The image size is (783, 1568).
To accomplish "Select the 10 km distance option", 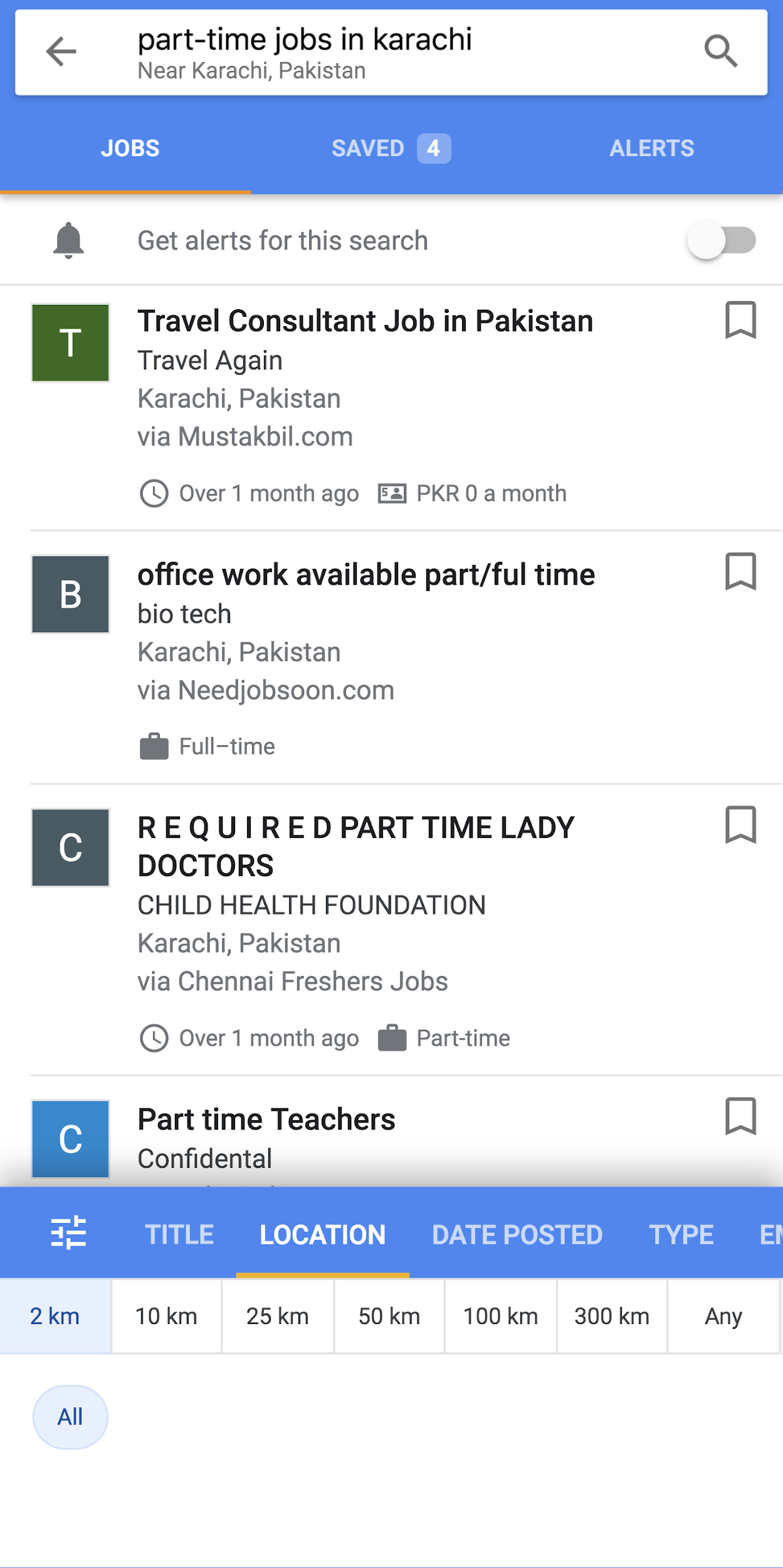I will pyautogui.click(x=166, y=1316).
